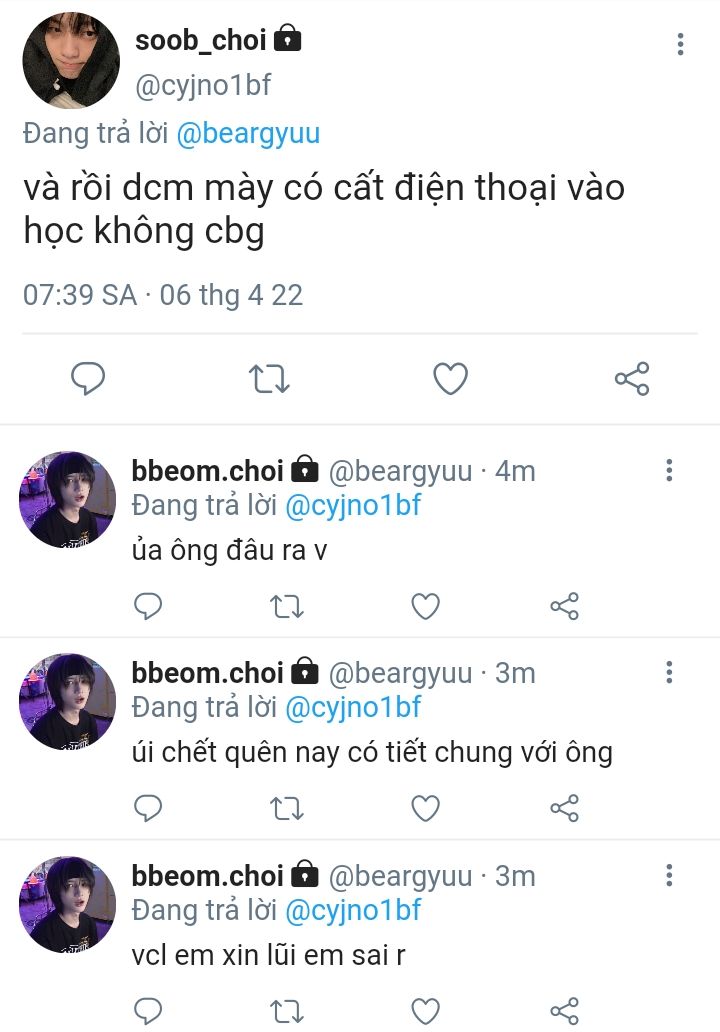The height and width of the screenshot is (1032, 720).
Task: Like the "vcl em xin lũi" reply
Action: tap(426, 1010)
